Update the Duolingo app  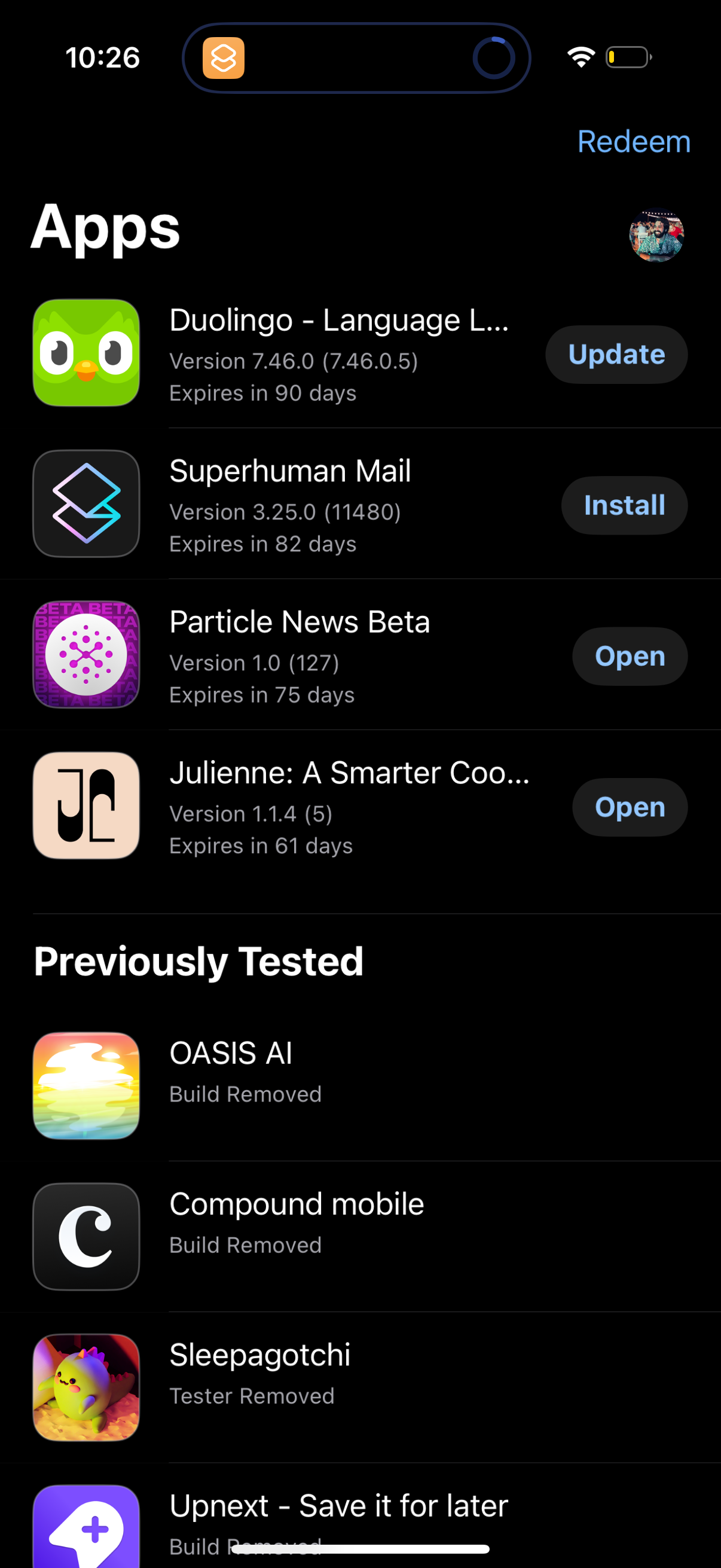(616, 353)
